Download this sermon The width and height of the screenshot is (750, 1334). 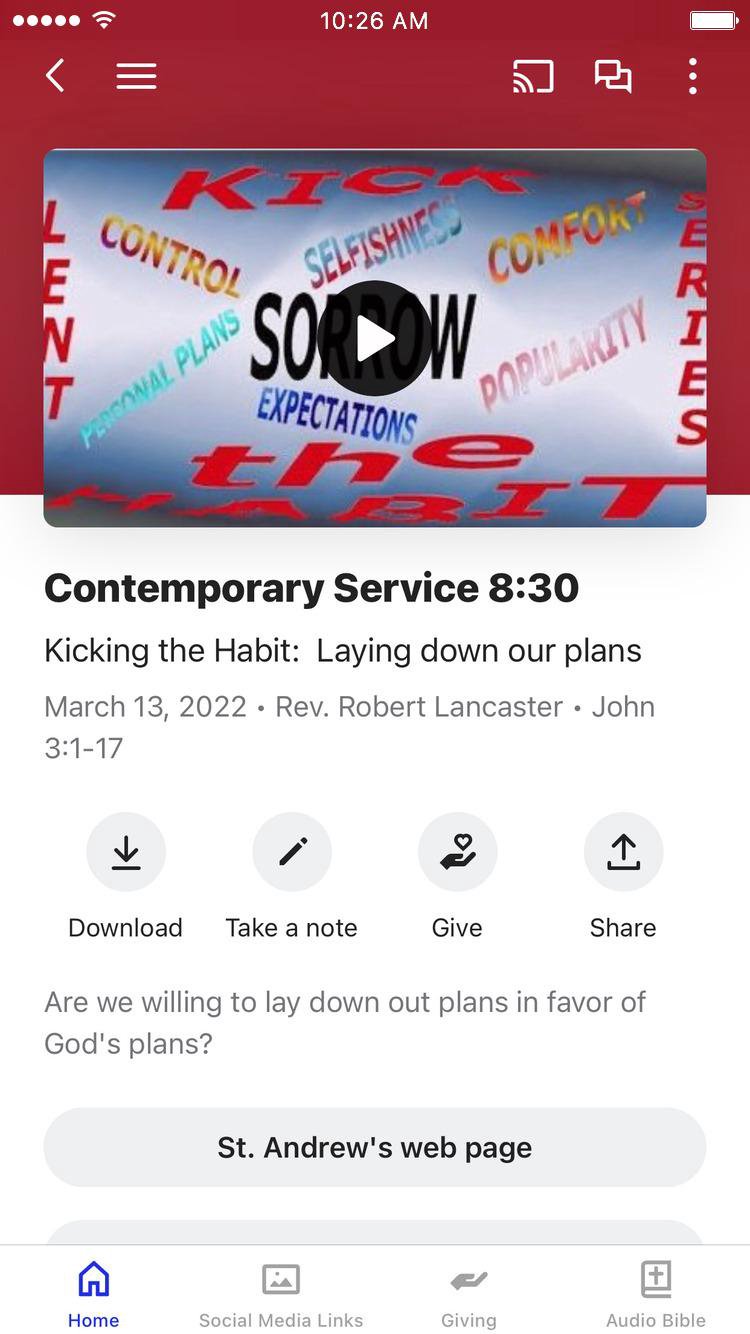126,852
